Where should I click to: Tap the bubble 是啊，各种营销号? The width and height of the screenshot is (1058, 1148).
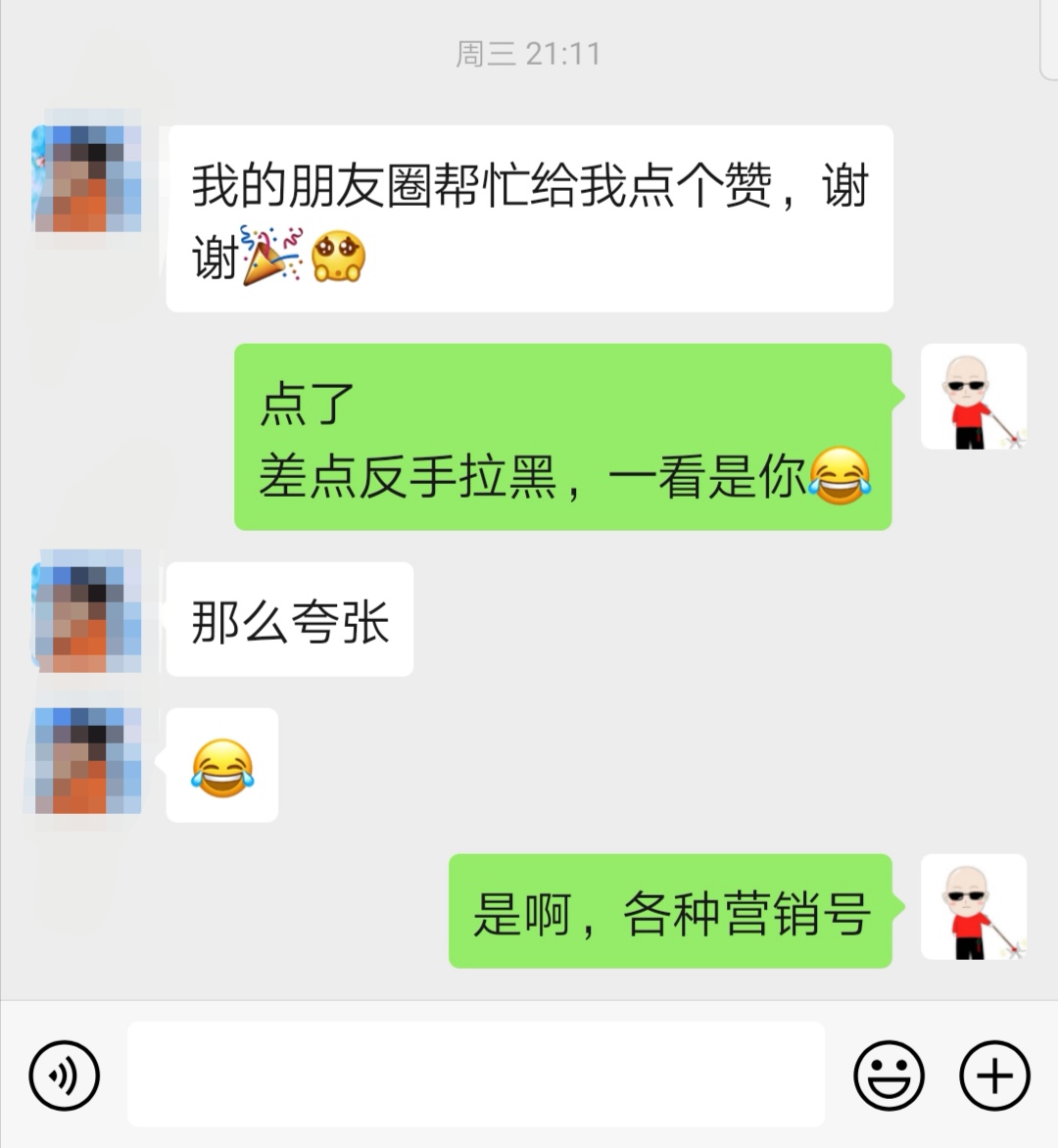(669, 913)
